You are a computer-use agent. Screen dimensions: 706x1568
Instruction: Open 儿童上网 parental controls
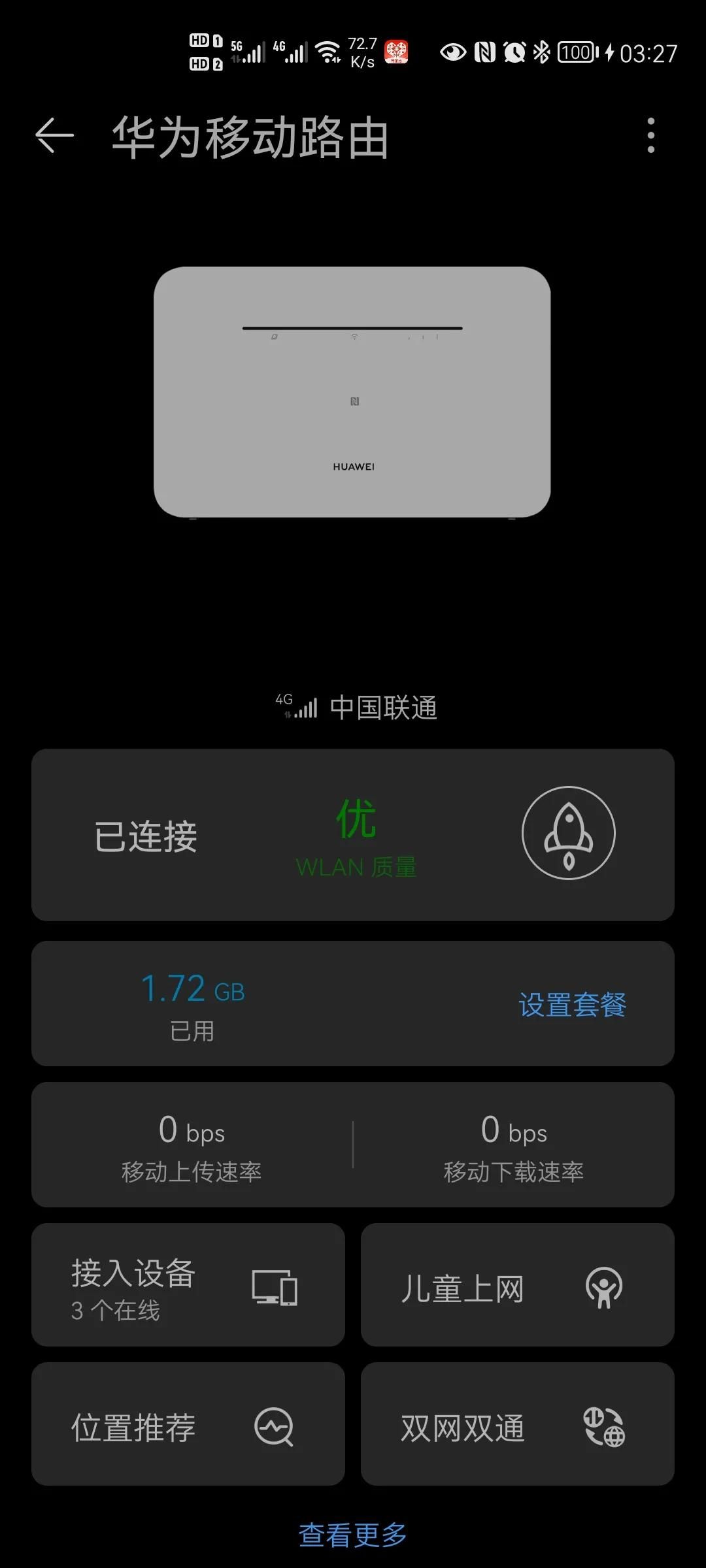tap(518, 1284)
